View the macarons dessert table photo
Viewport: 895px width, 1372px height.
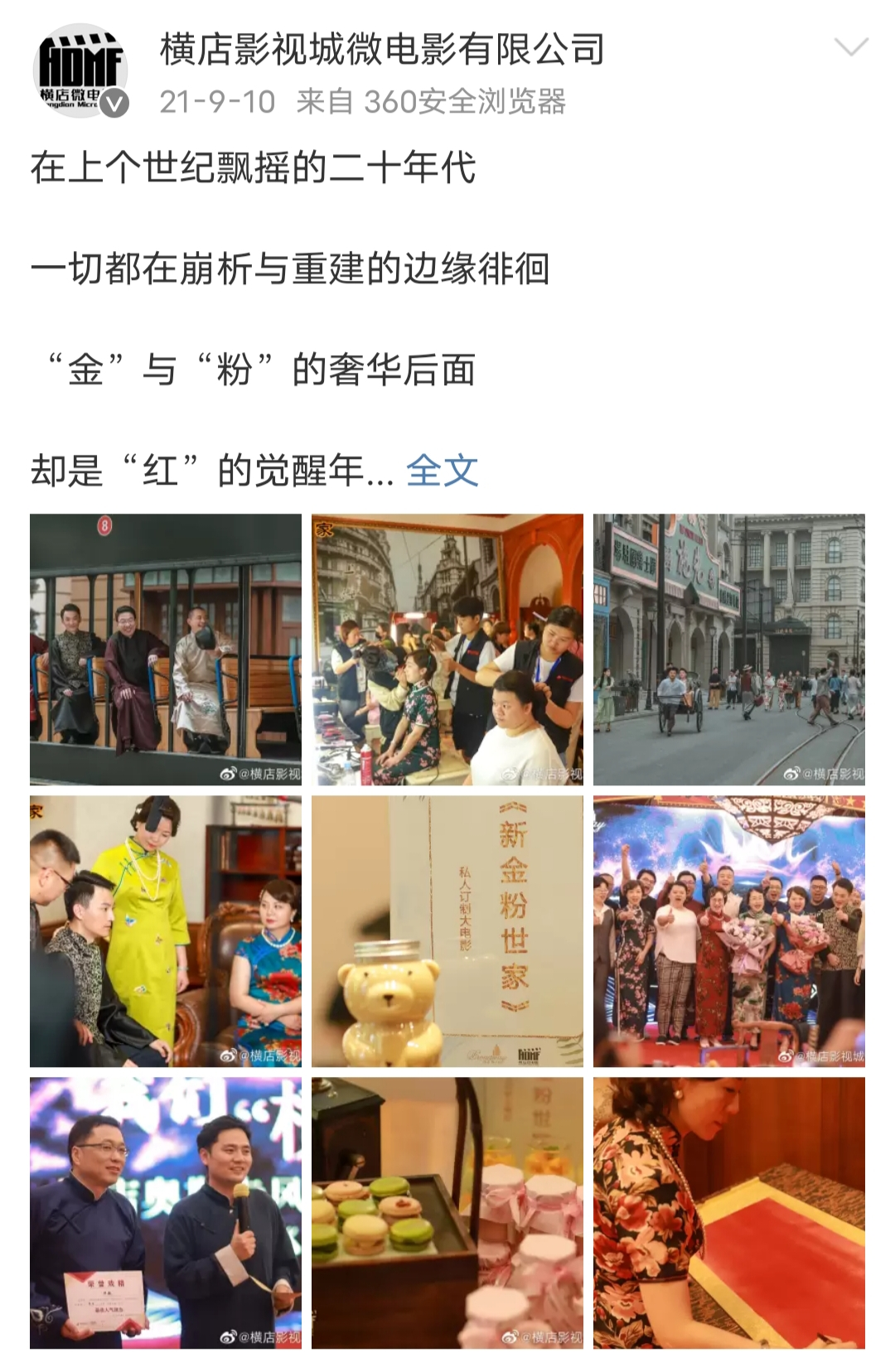click(447, 1212)
